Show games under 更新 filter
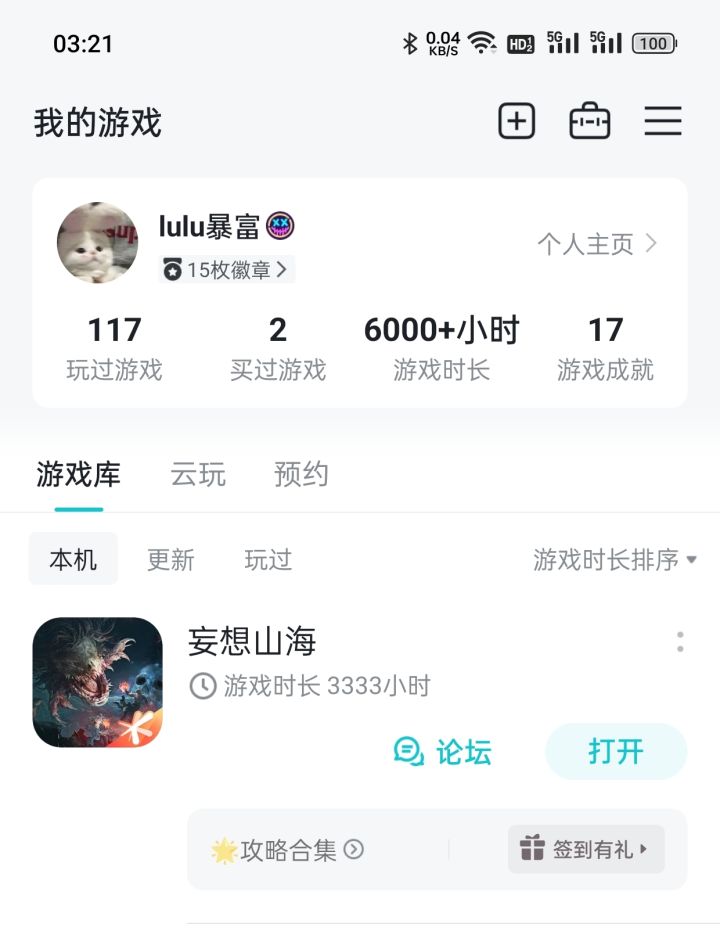Image resolution: width=720 pixels, height=931 pixels. tap(170, 560)
